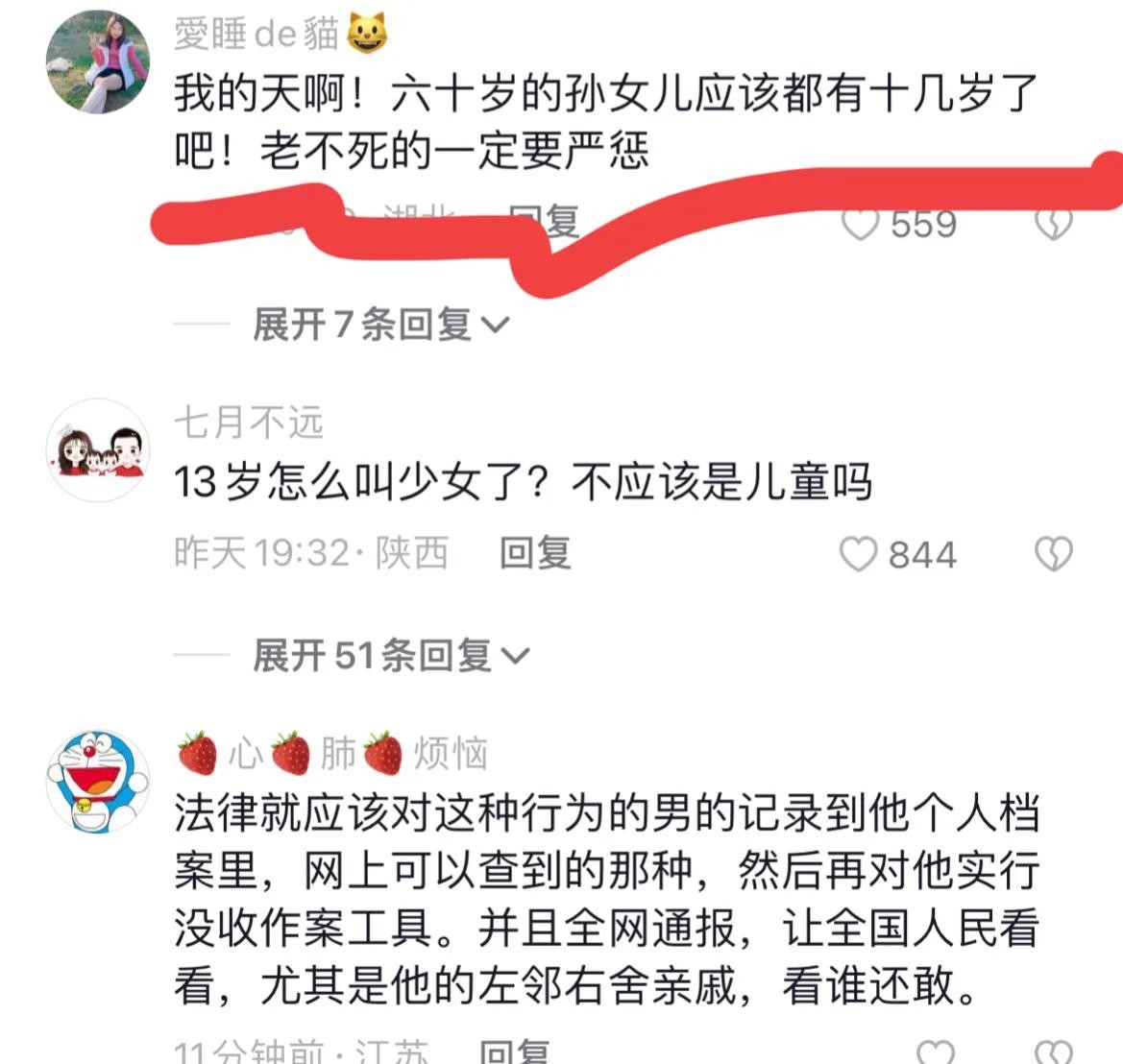Tap the username 七月不远
Screen dimensions: 1123x1064
[249, 423]
